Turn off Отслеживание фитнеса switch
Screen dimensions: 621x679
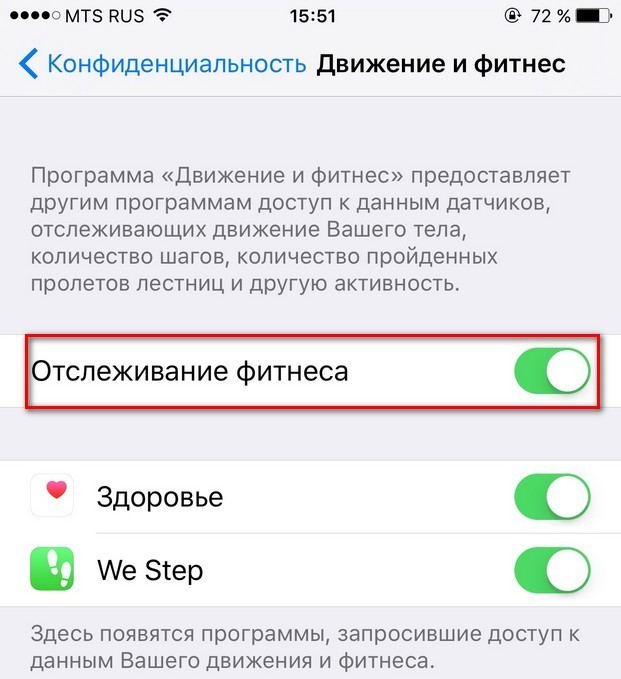[x=552, y=372]
